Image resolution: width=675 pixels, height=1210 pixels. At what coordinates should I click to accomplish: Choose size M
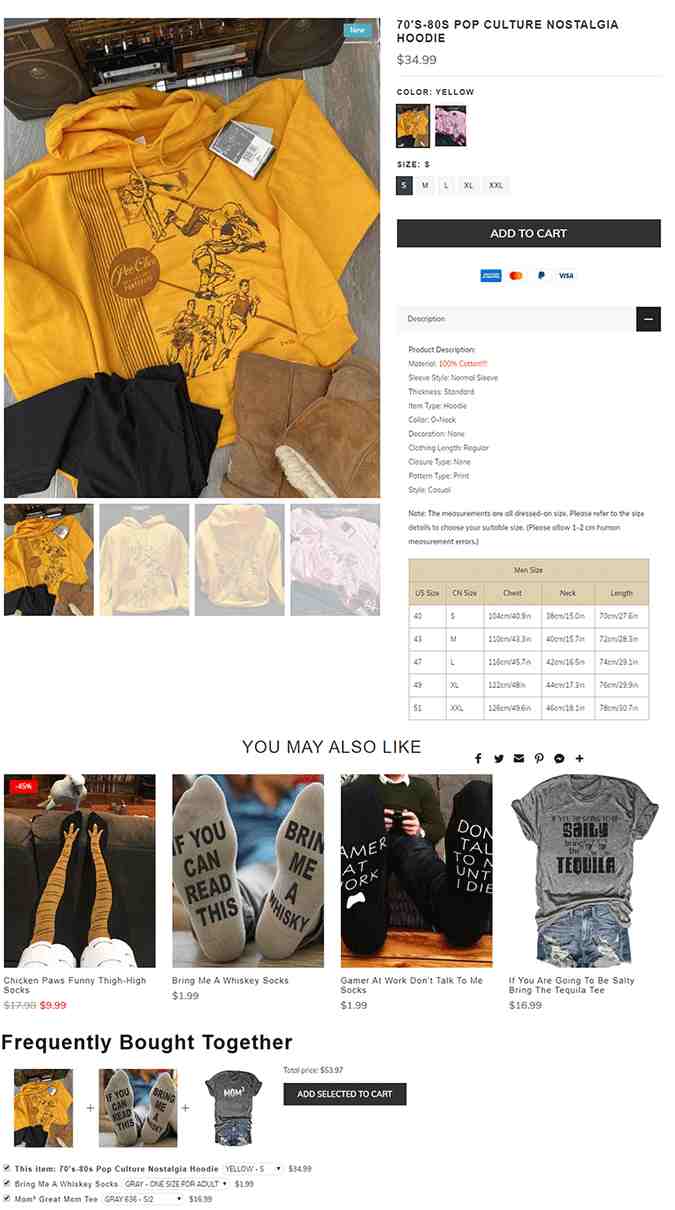pyautogui.click(x=425, y=186)
